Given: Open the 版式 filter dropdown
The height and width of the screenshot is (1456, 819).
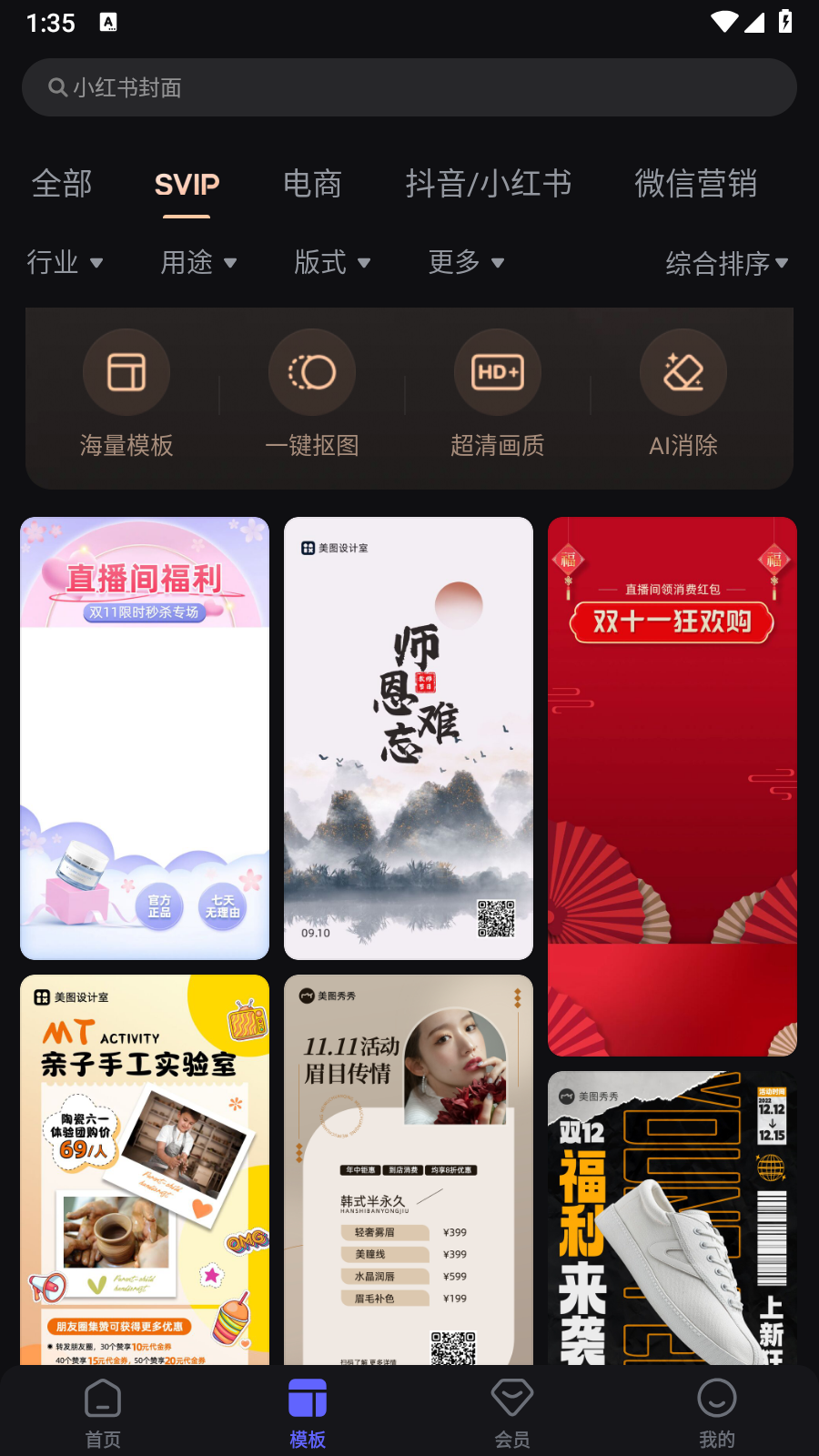Looking at the screenshot, I should 332,263.
